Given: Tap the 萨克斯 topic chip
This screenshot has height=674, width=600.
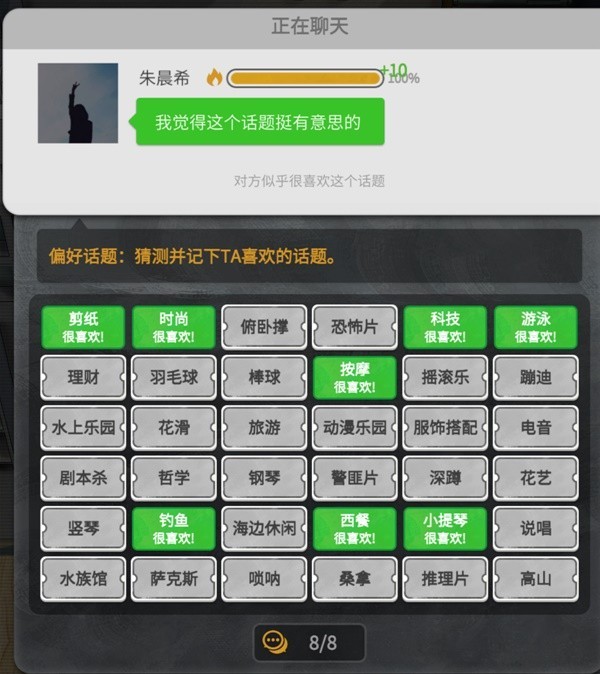Looking at the screenshot, I should (x=173, y=578).
